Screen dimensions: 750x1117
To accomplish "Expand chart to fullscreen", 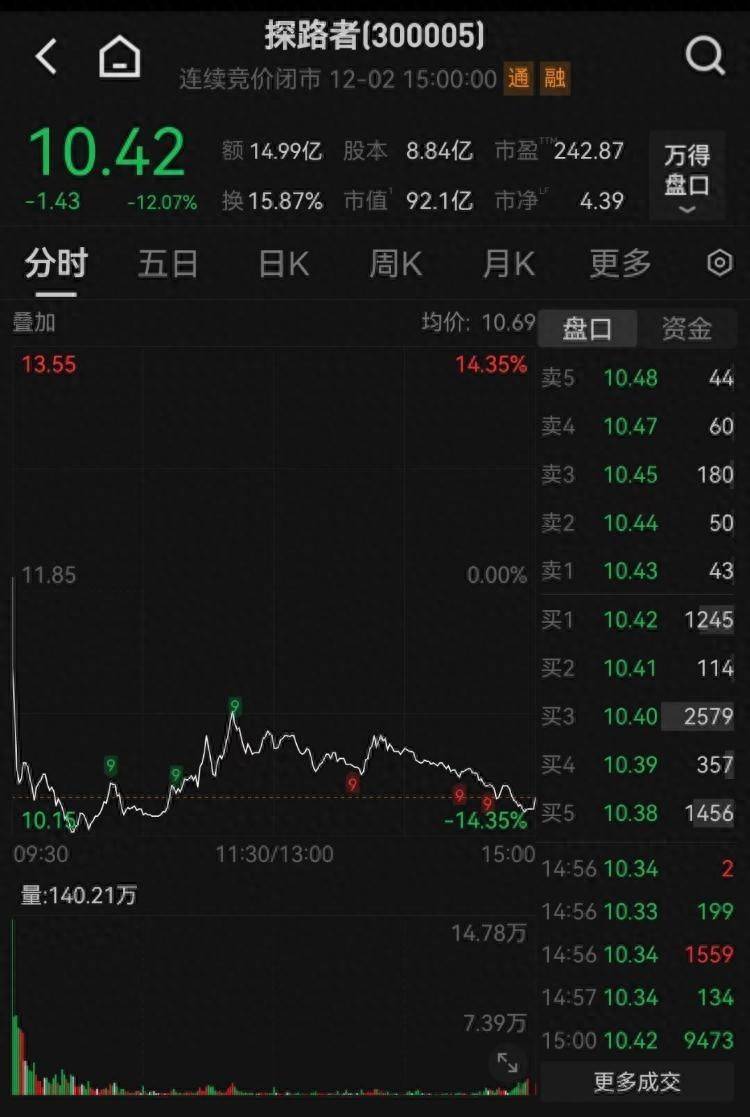I will pyautogui.click(x=508, y=1062).
